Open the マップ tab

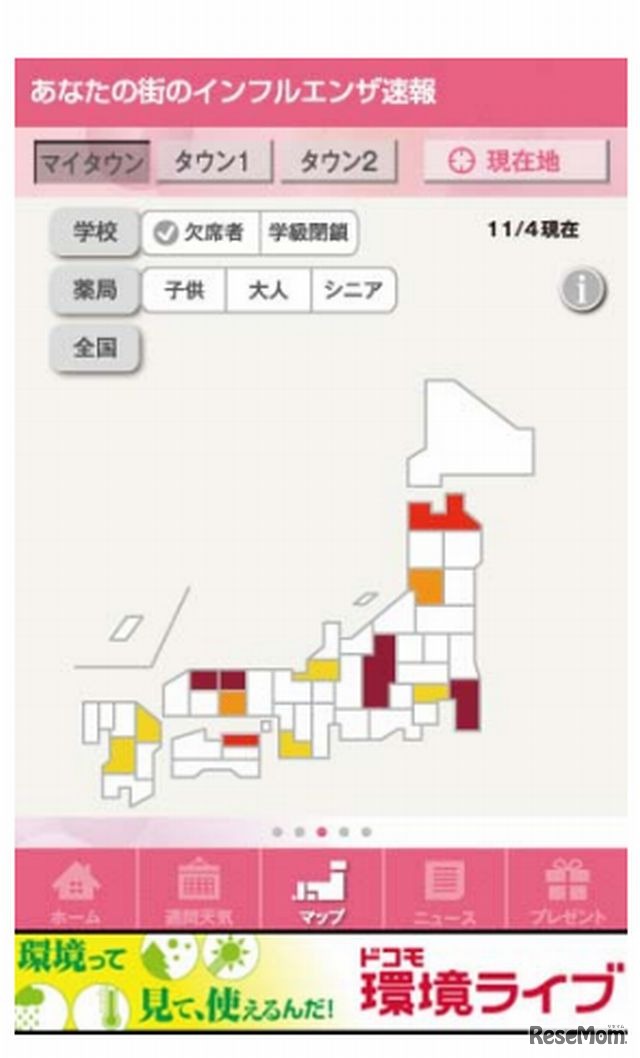tap(321, 889)
